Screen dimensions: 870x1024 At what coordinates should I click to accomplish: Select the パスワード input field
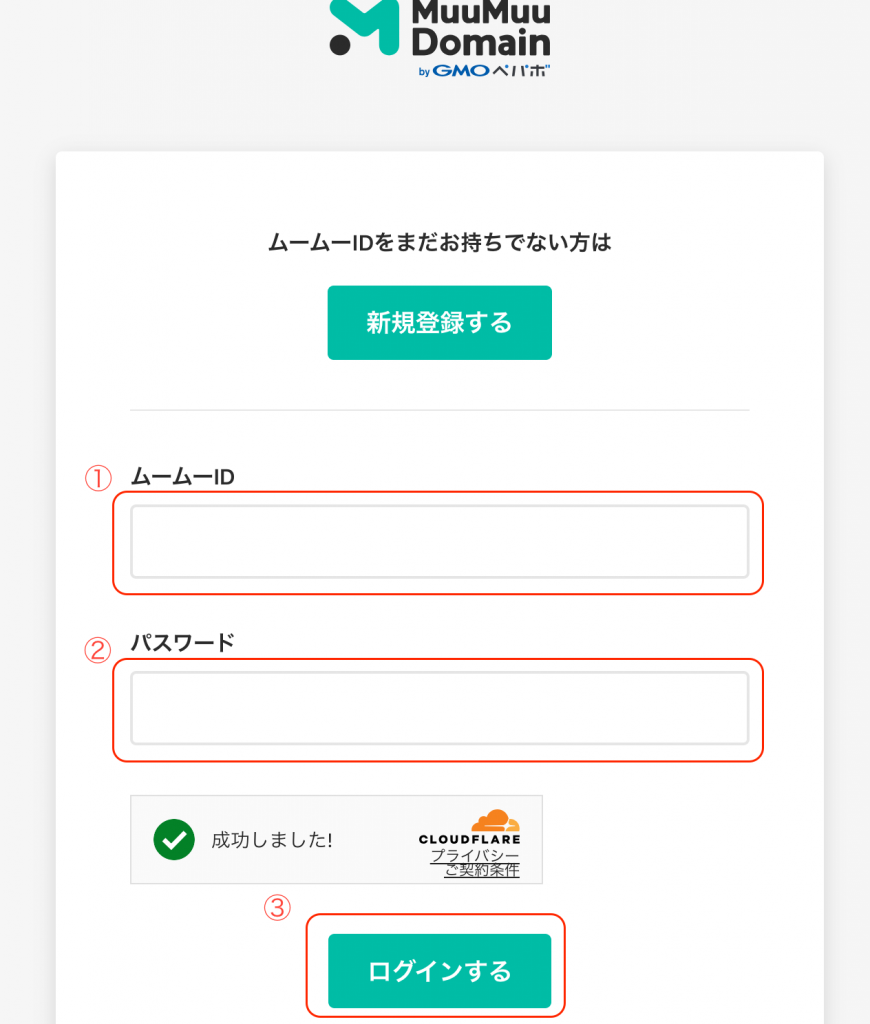click(x=439, y=708)
